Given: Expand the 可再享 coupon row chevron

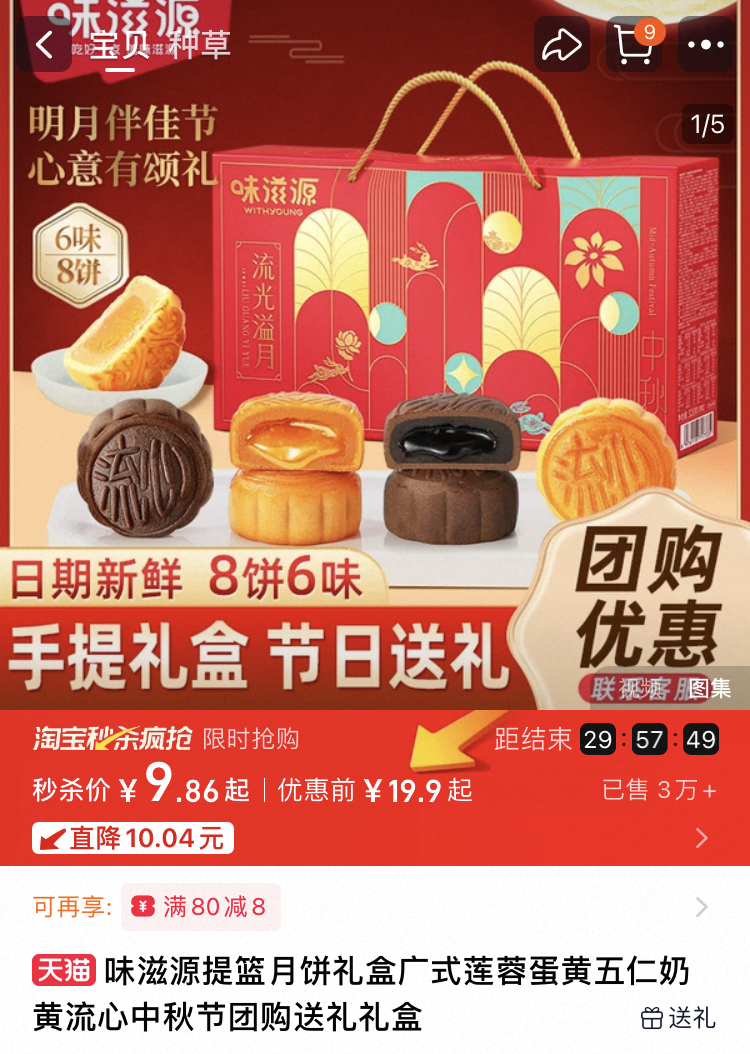Looking at the screenshot, I should point(700,905).
